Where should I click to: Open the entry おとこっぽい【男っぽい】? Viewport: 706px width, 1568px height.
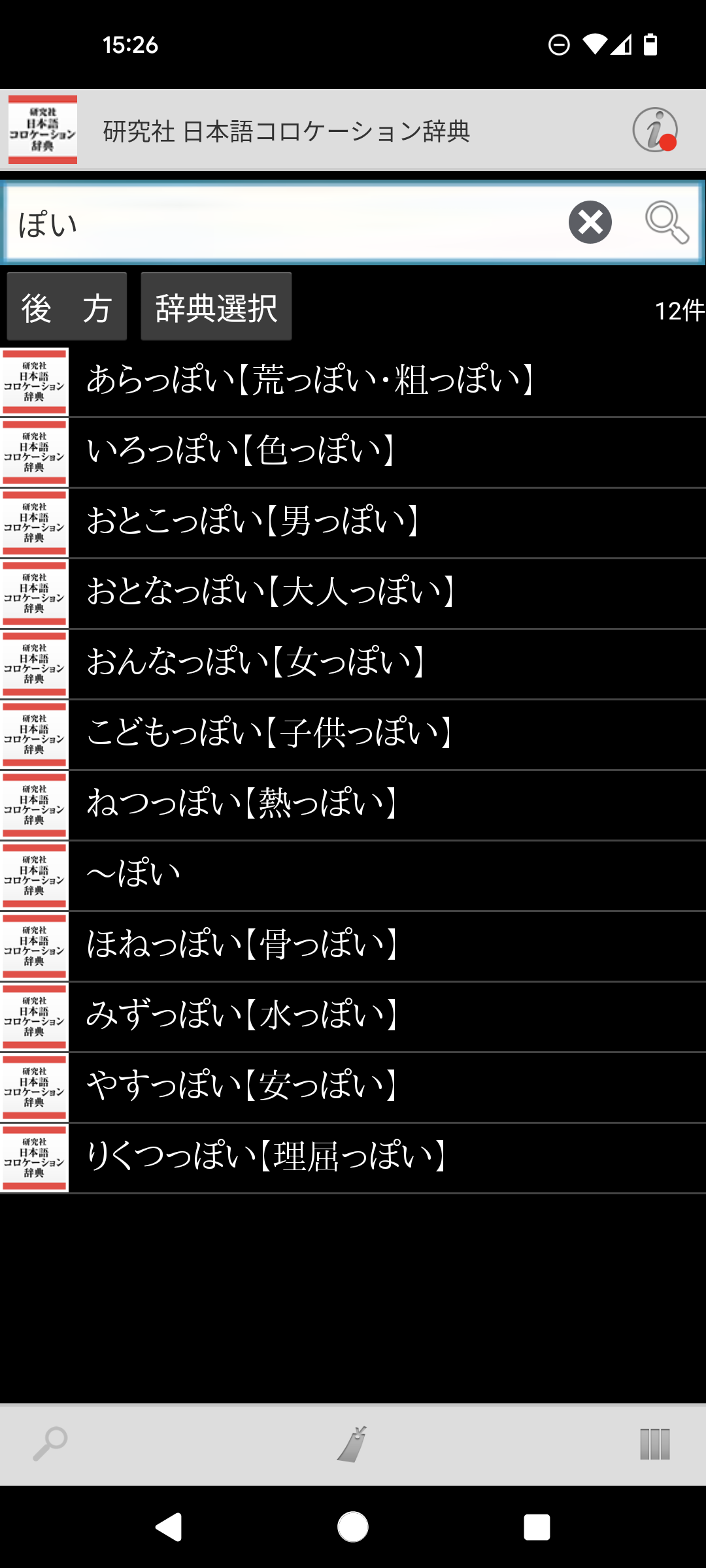tap(353, 523)
